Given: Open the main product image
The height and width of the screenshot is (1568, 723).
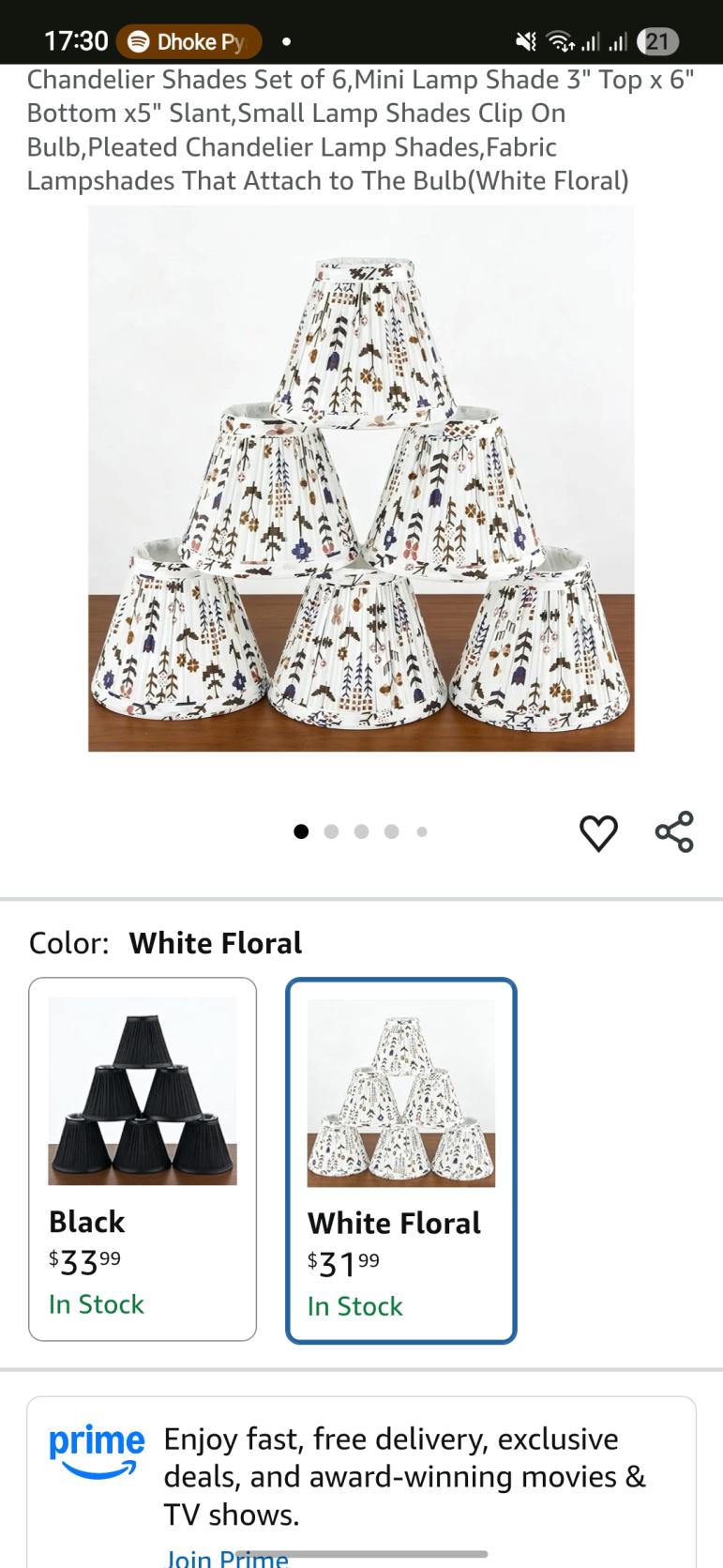Looking at the screenshot, I should 361,479.
